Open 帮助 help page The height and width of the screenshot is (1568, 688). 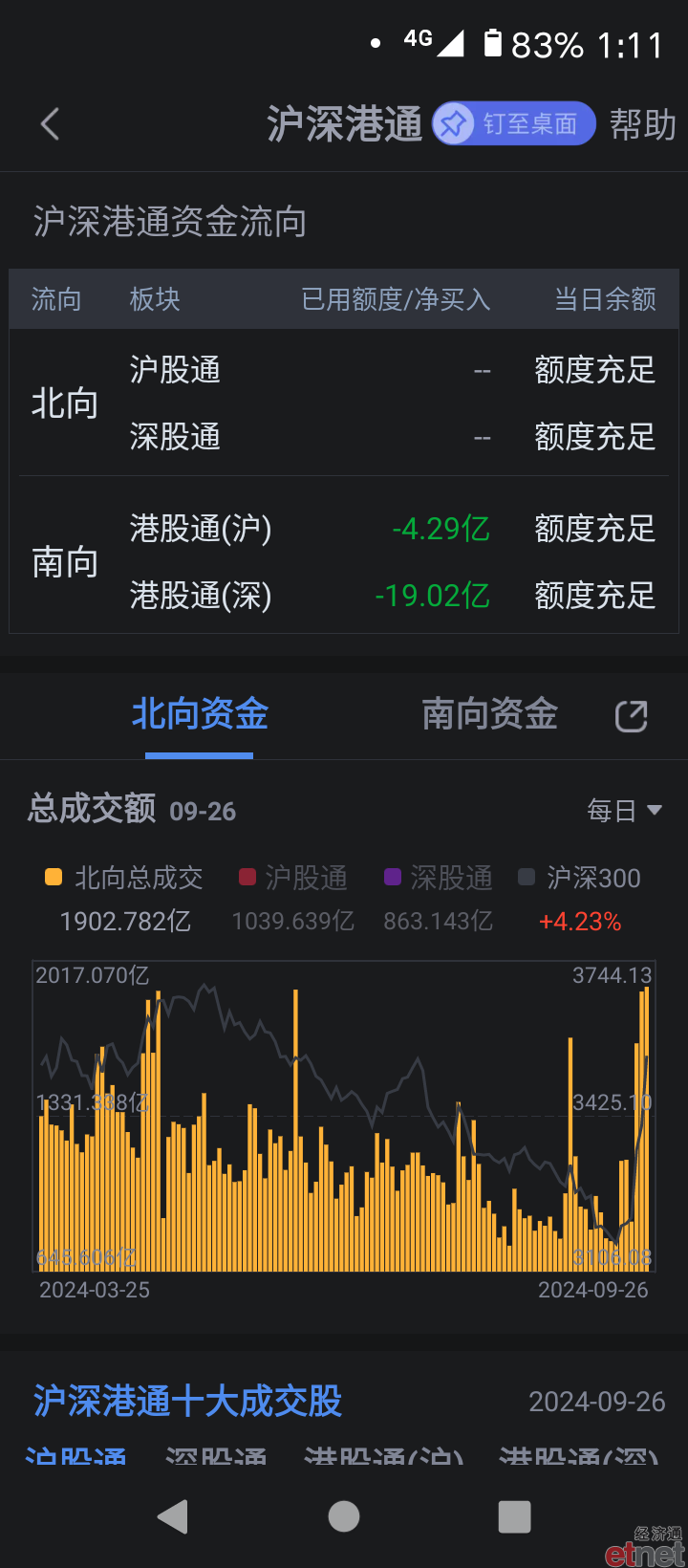coord(642,124)
